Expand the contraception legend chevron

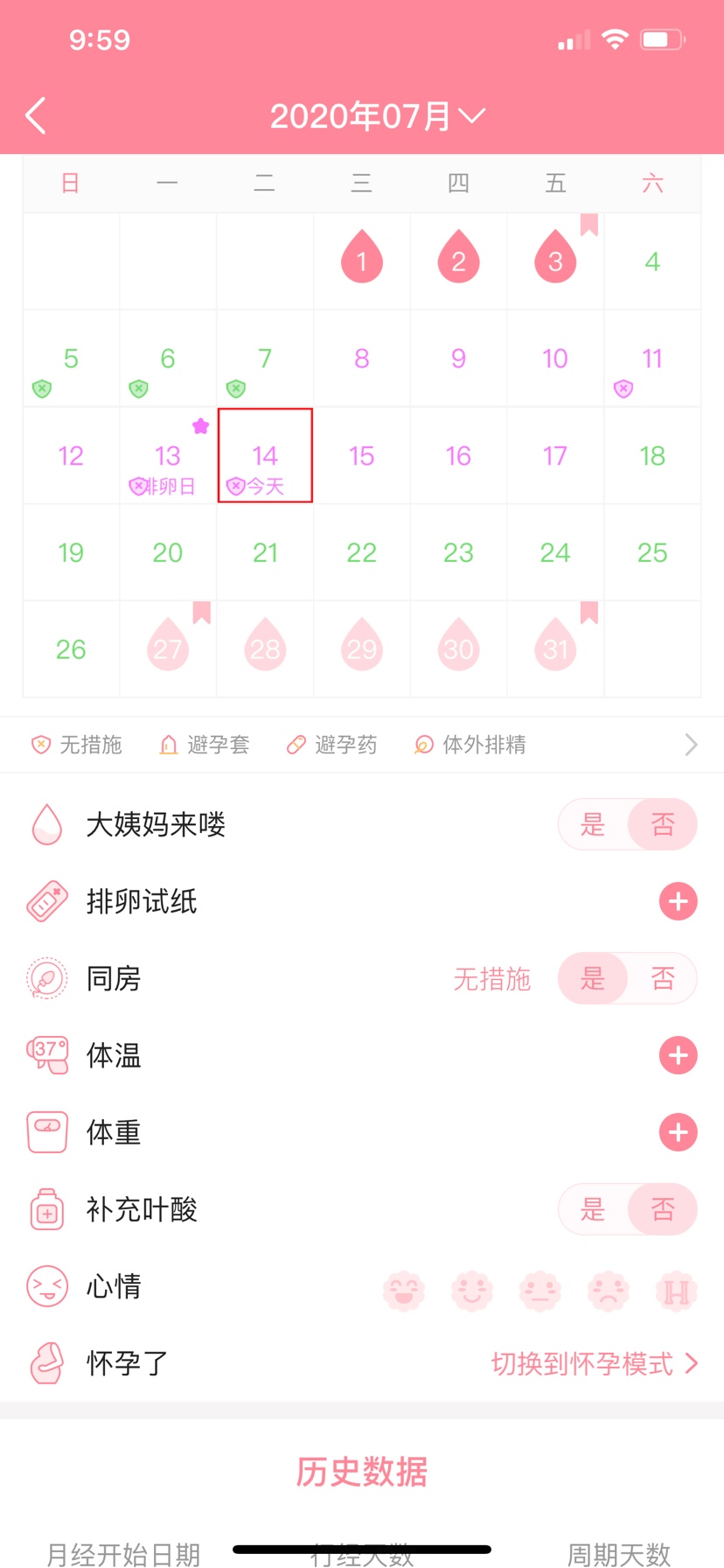(x=691, y=745)
